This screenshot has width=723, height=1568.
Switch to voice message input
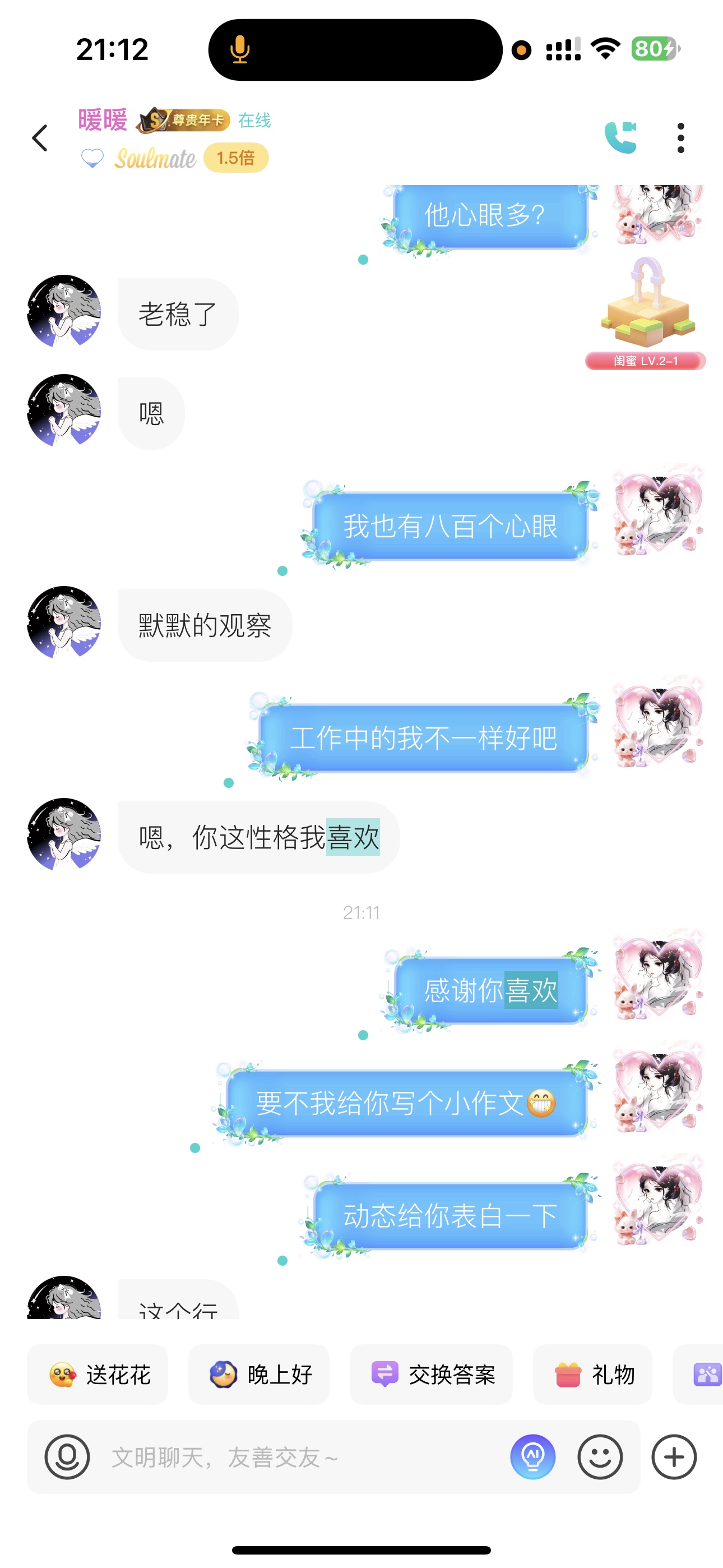pyautogui.click(x=67, y=1456)
